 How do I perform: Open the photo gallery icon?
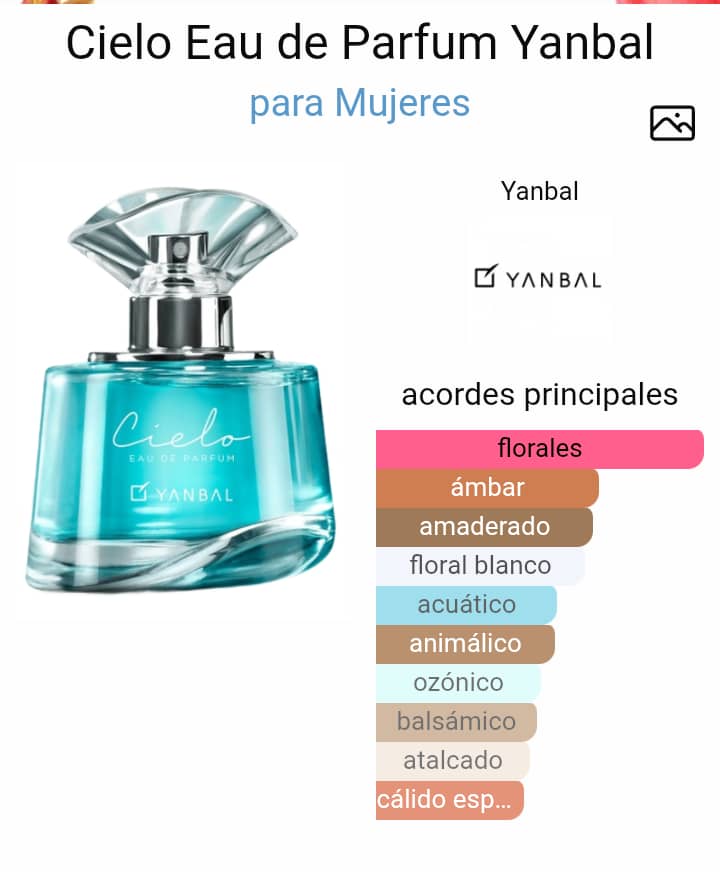click(x=672, y=123)
